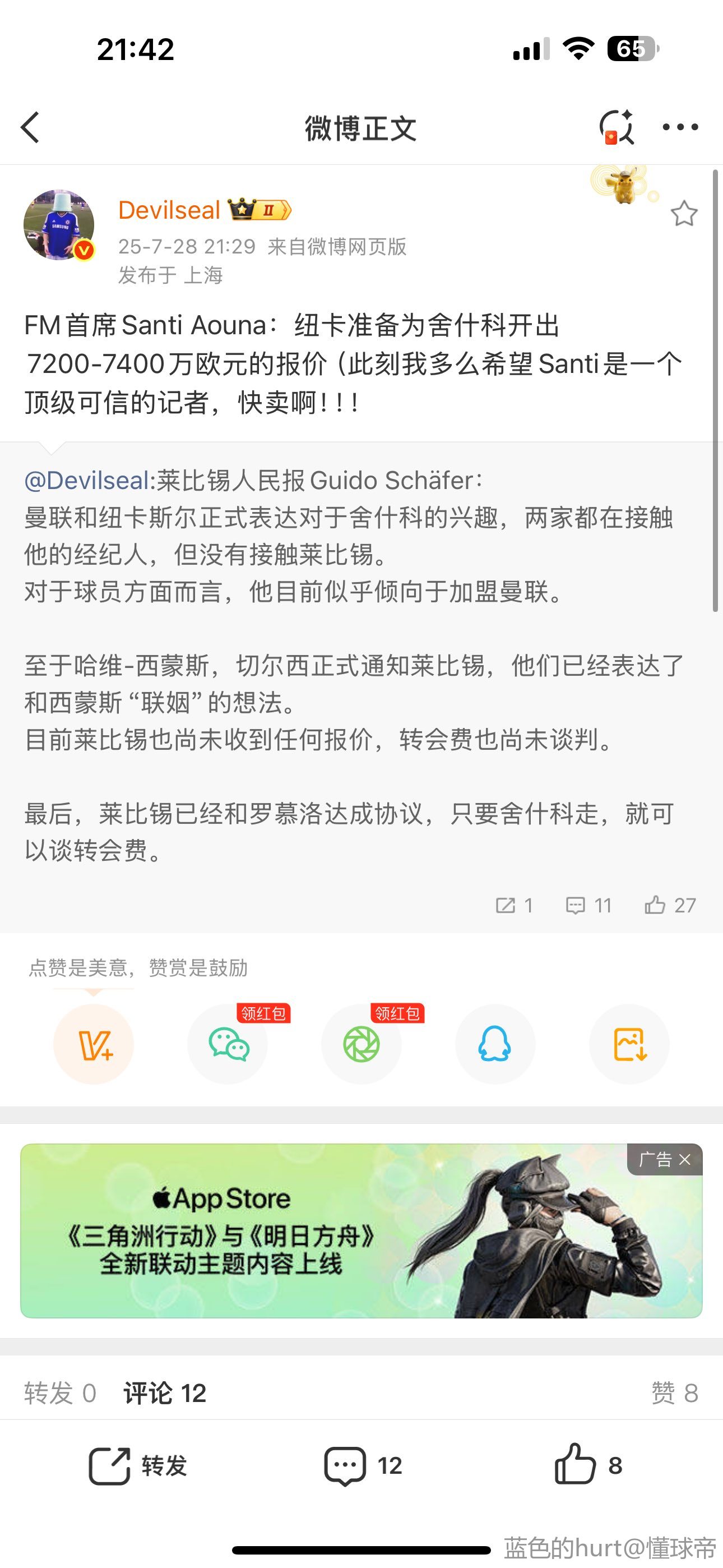Open the quoted post's repost count

coord(515,905)
